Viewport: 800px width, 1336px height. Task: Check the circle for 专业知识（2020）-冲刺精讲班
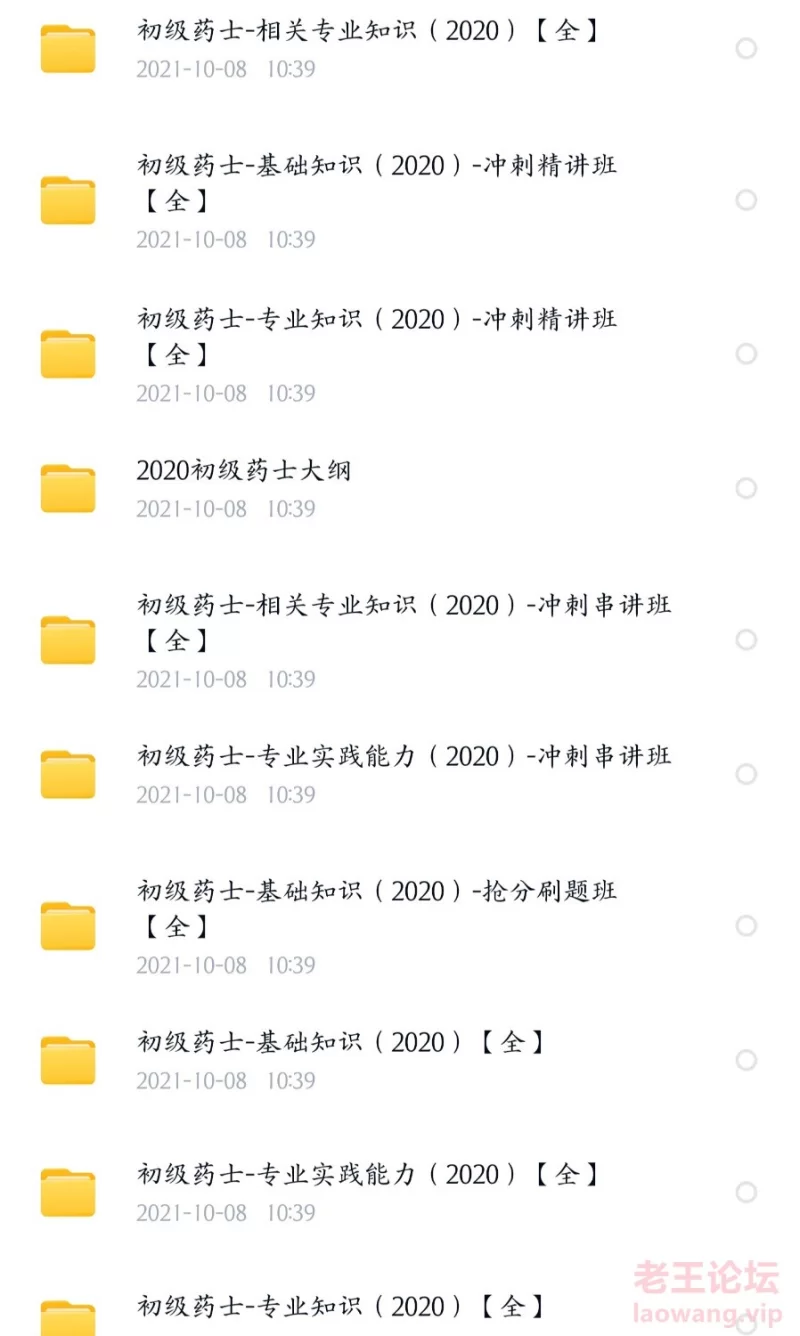click(x=746, y=354)
